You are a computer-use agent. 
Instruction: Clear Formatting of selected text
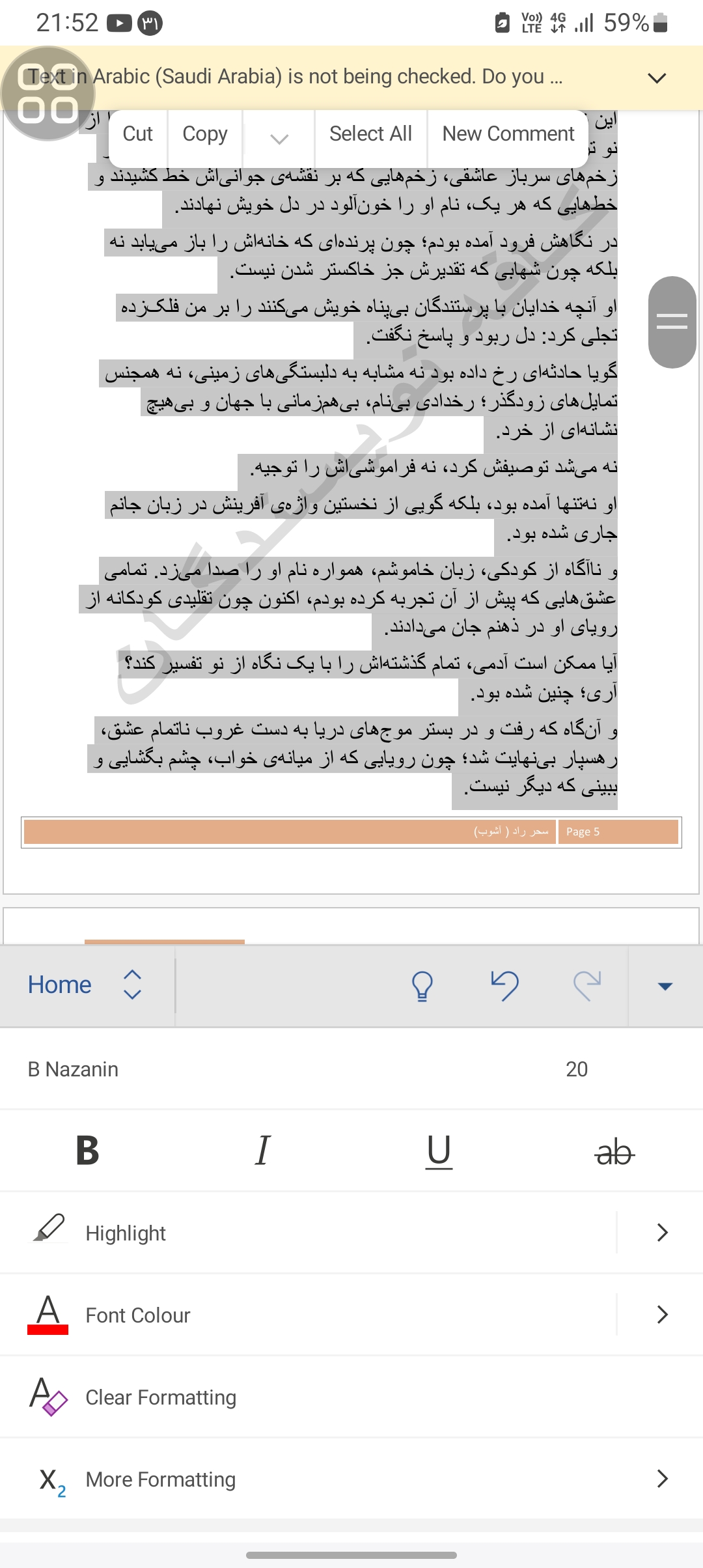click(161, 1397)
